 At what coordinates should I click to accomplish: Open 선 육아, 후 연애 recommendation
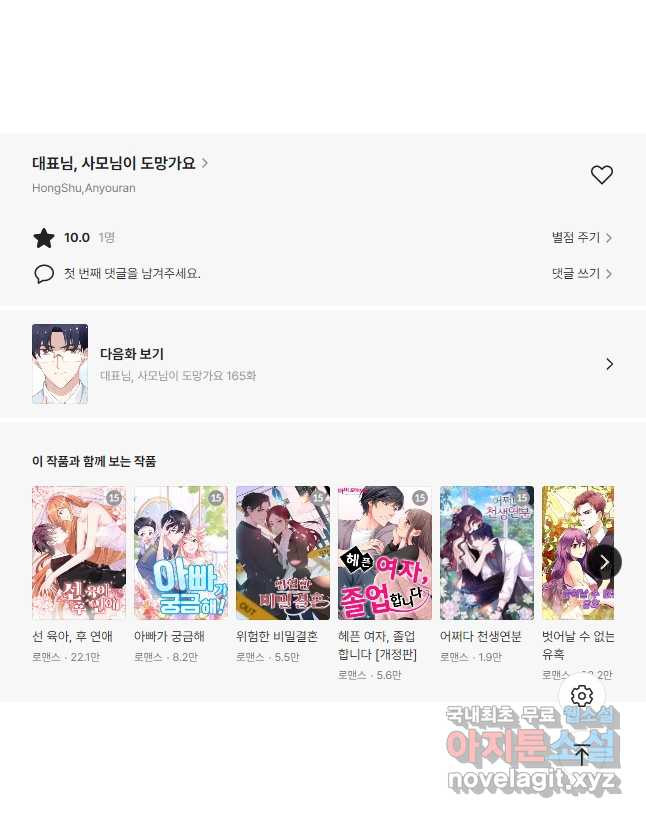tap(79, 553)
